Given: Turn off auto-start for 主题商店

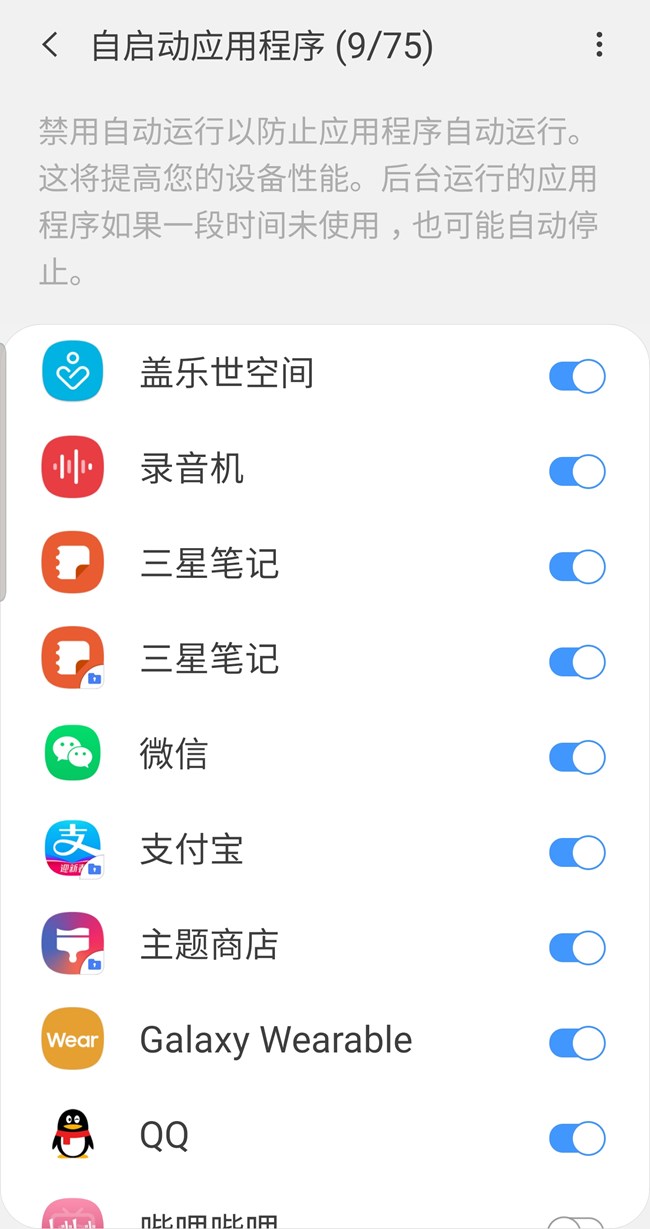Looking at the screenshot, I should point(577,947).
